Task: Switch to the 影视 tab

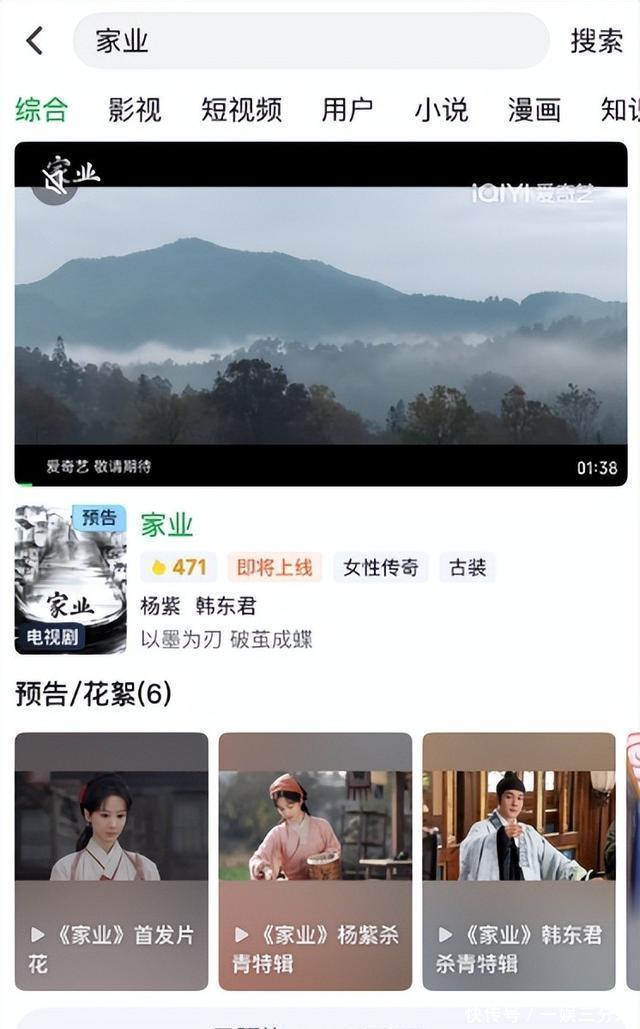Action: tap(135, 109)
